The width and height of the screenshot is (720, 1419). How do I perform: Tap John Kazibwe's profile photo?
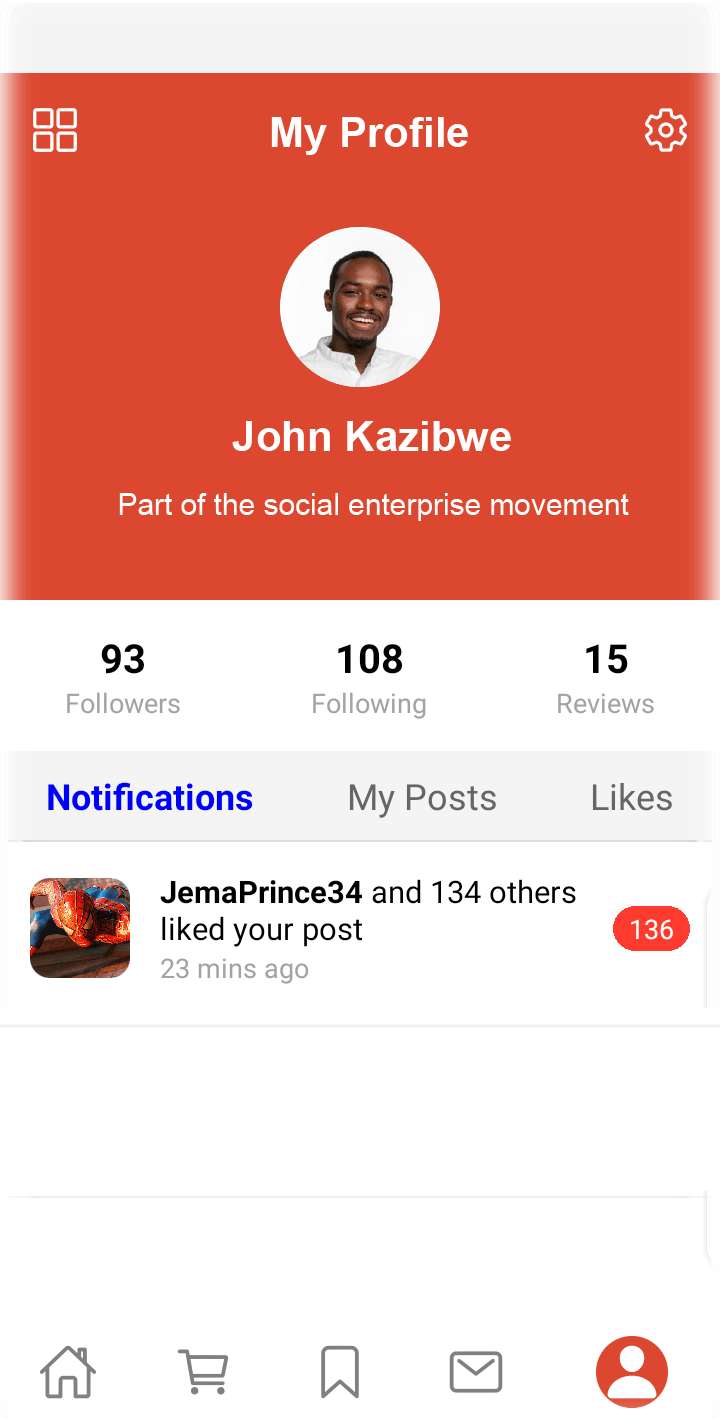[360, 307]
